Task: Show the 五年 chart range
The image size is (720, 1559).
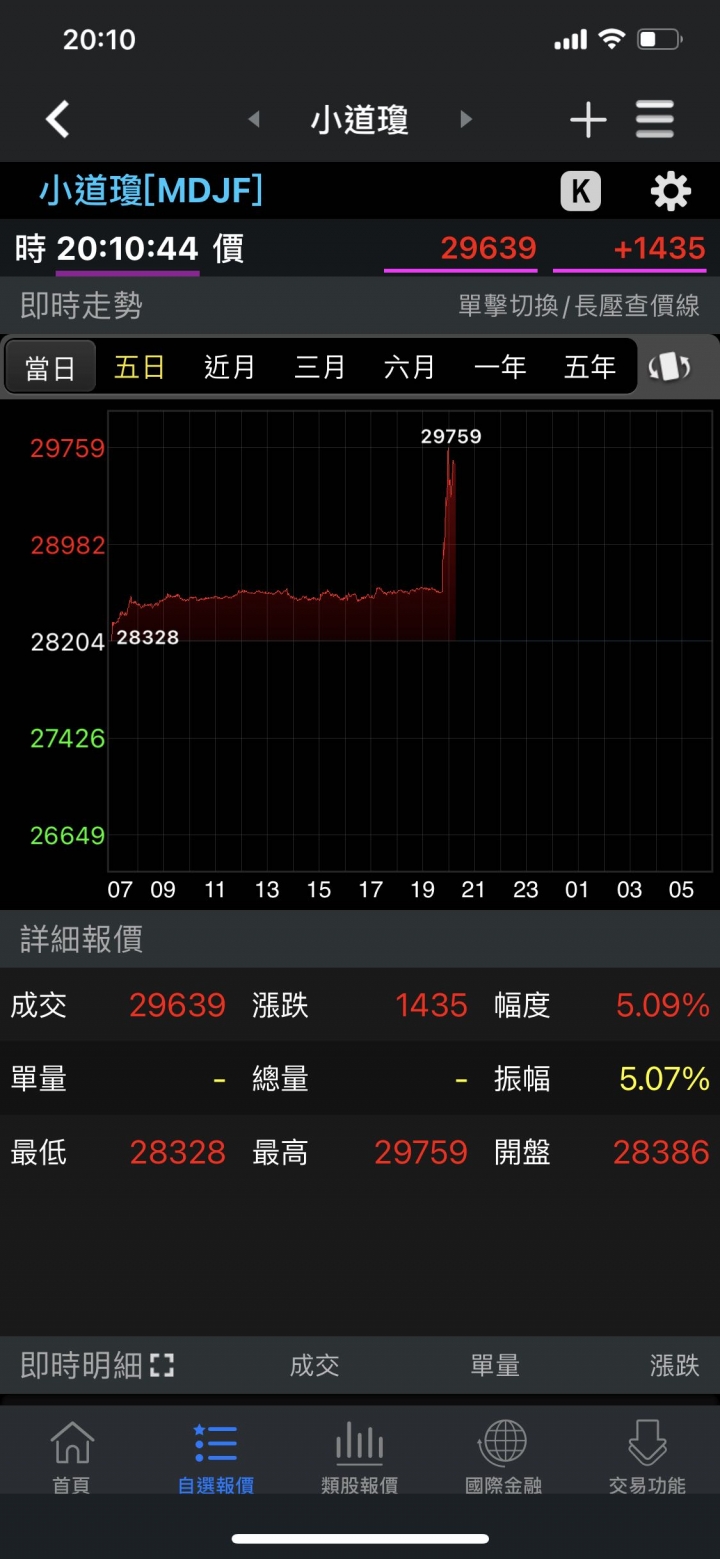Action: click(590, 367)
